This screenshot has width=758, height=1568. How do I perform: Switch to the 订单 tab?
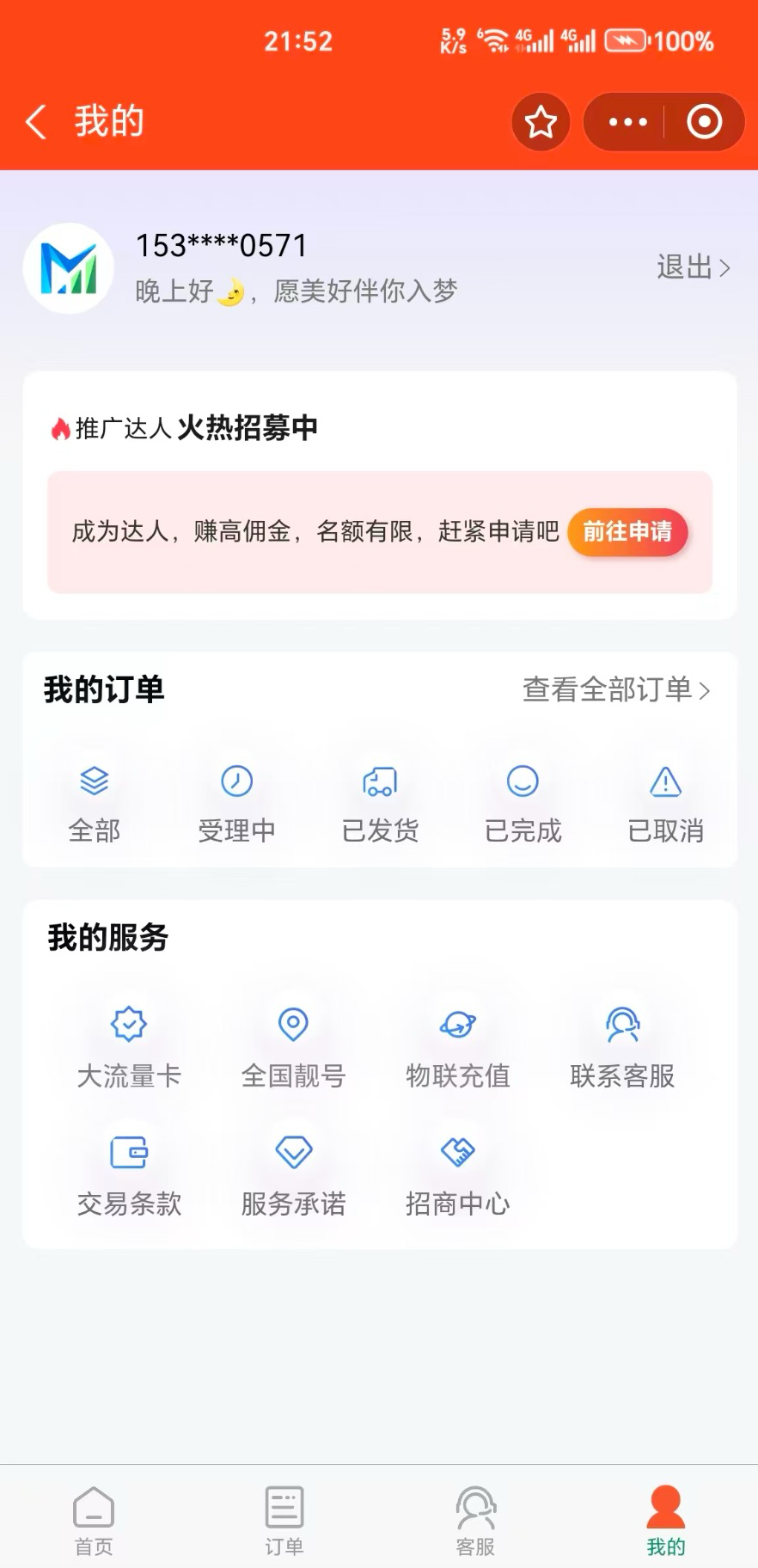click(284, 1520)
